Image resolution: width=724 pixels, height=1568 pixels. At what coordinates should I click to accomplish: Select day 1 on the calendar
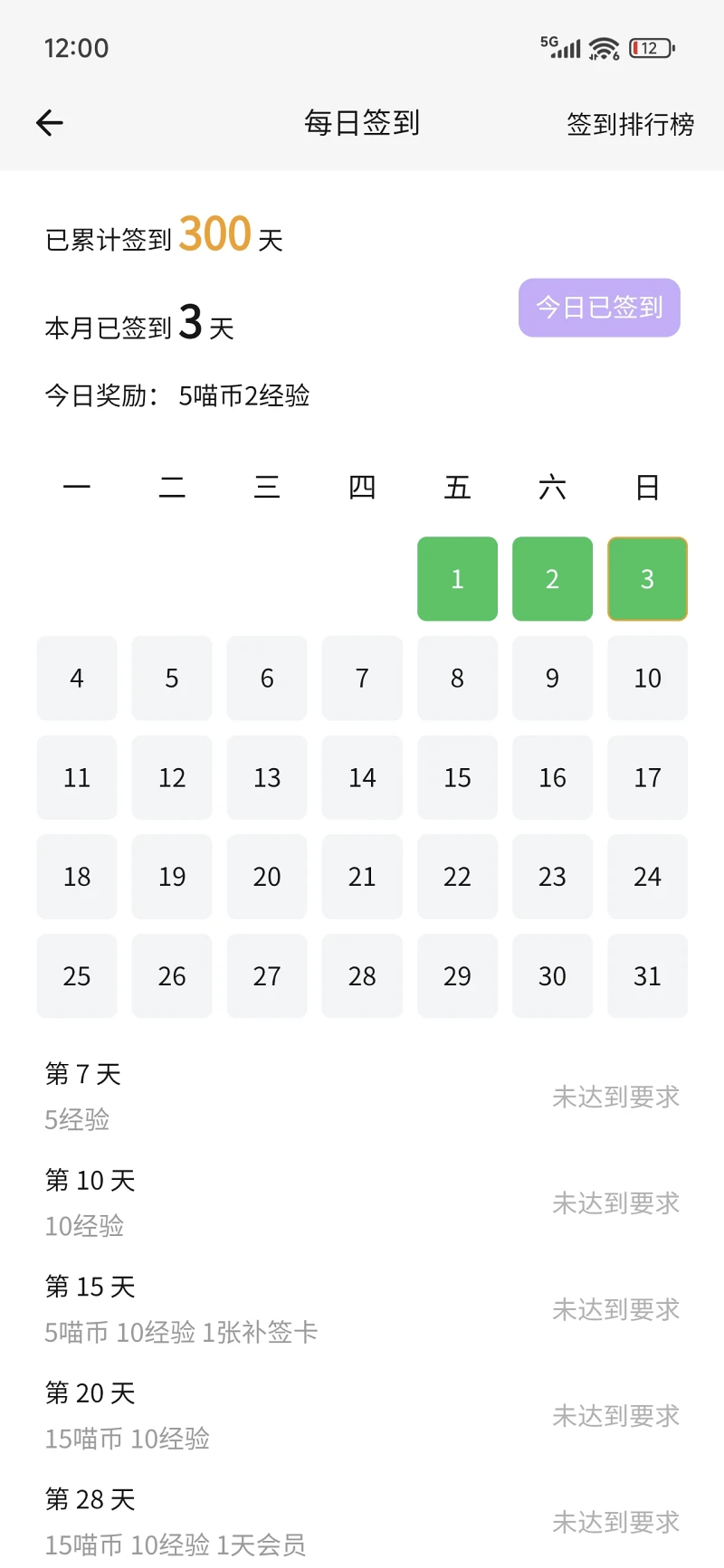pos(457,579)
